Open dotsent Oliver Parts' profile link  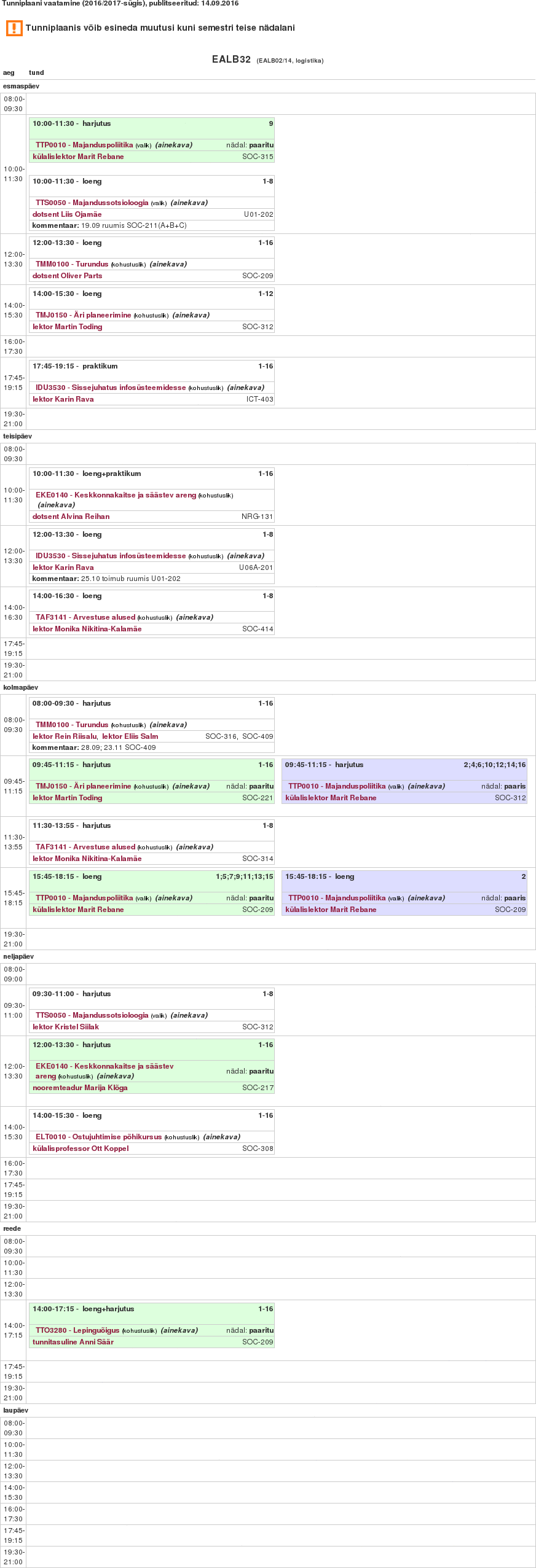[67, 276]
